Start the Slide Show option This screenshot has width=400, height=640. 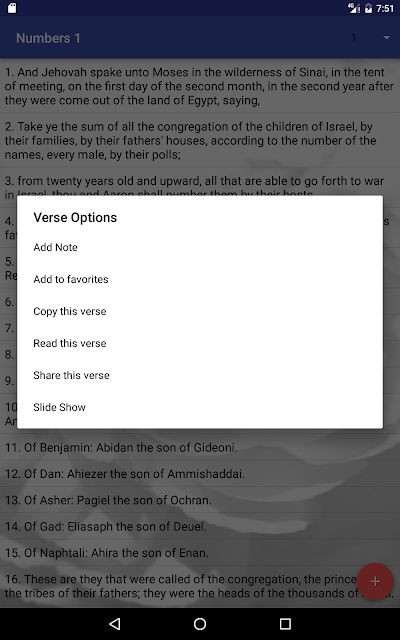200,407
